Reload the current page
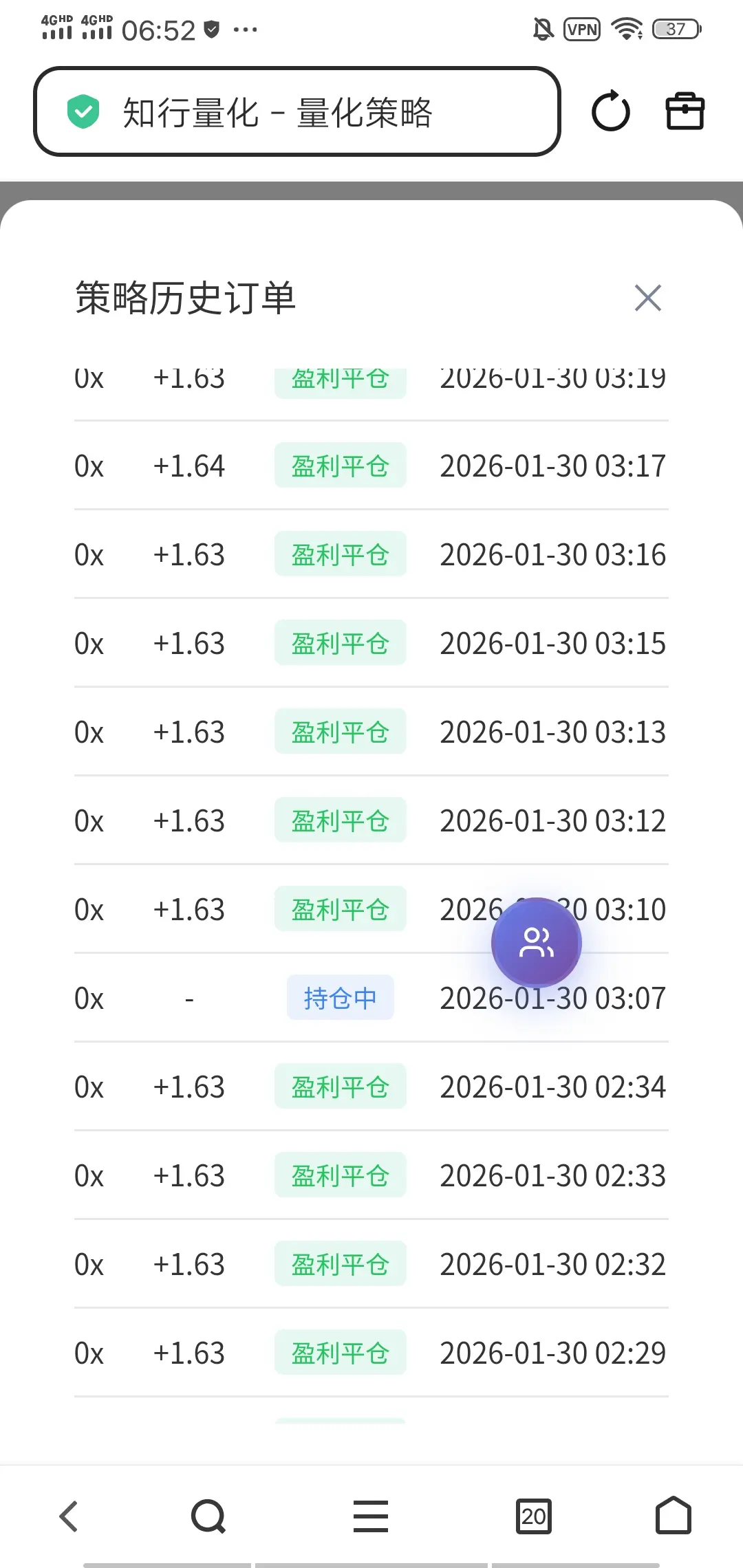This screenshot has width=743, height=1568. 610,111
